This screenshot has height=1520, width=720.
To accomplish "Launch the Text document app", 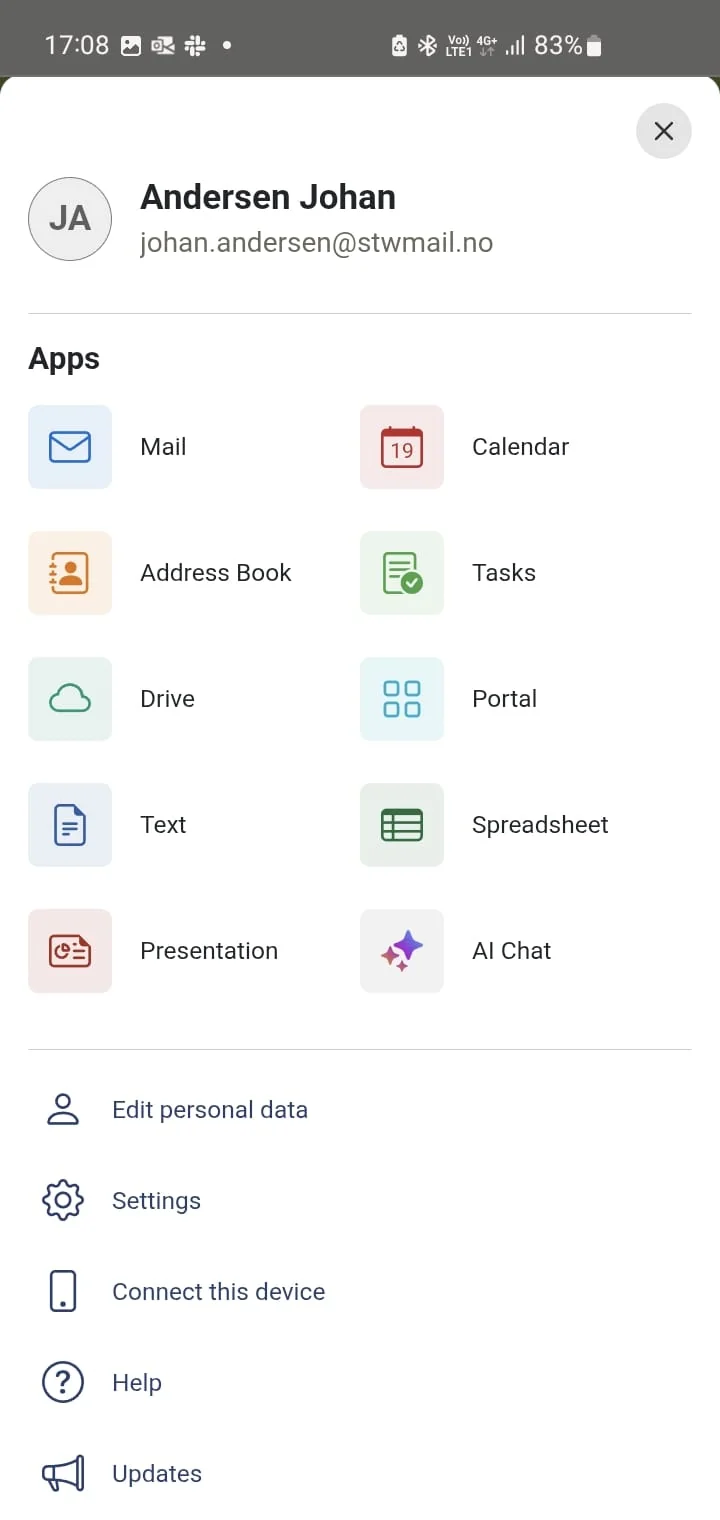I will point(70,825).
